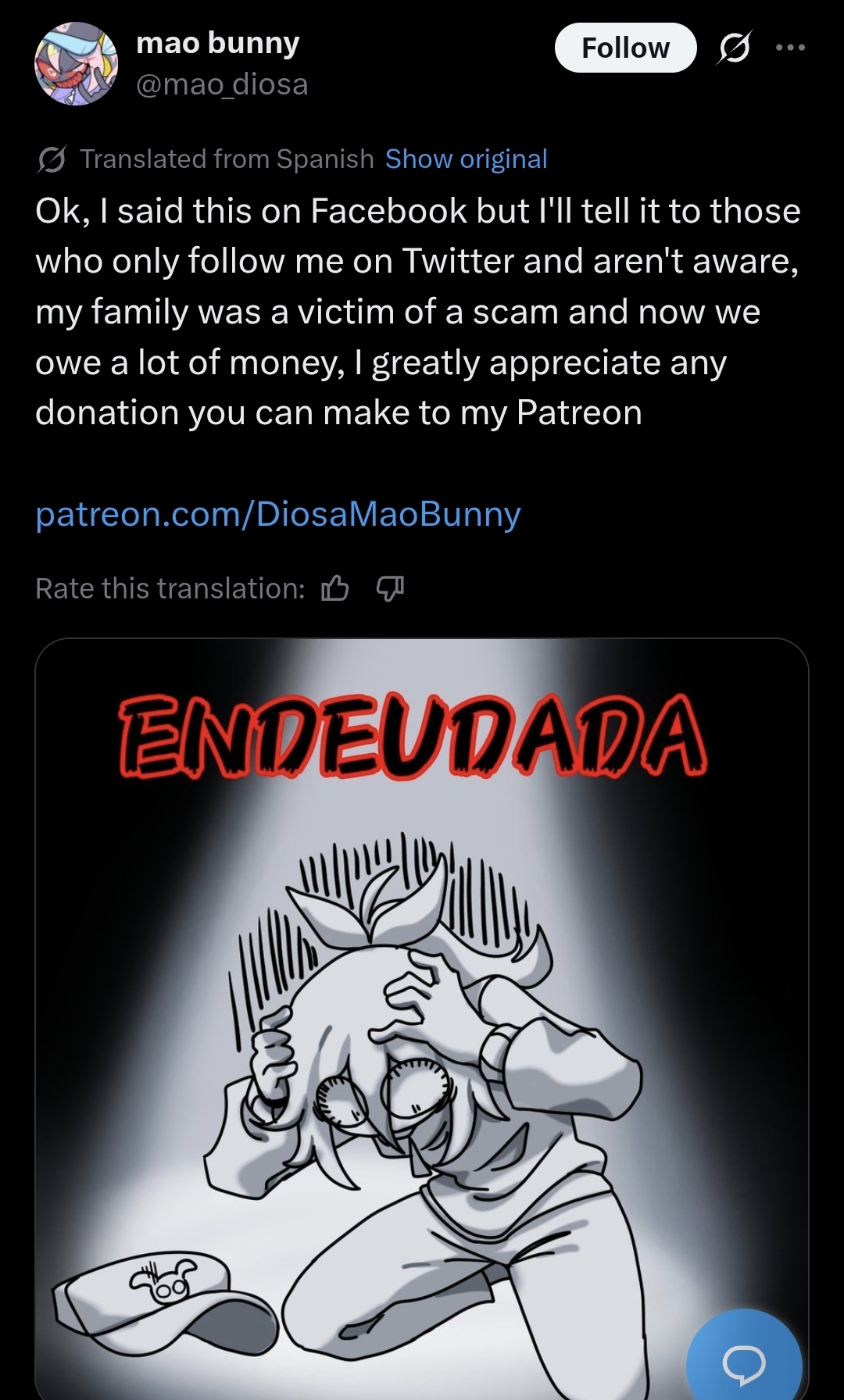The width and height of the screenshot is (844, 1400).
Task: Rate the translation thumbs down
Action: click(x=390, y=587)
